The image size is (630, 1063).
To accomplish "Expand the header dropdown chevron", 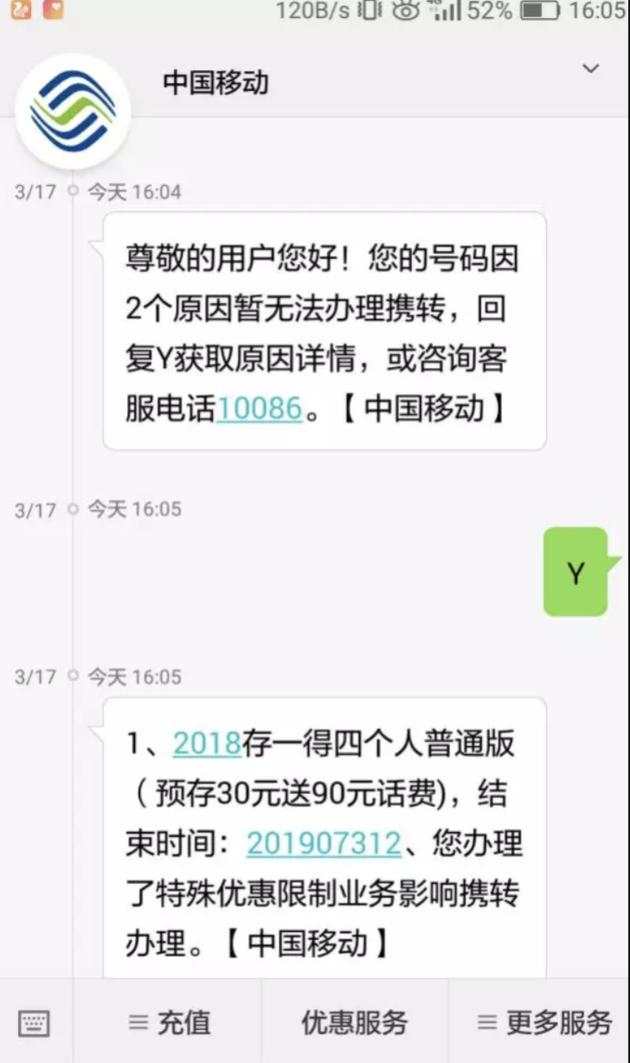I will [591, 69].
